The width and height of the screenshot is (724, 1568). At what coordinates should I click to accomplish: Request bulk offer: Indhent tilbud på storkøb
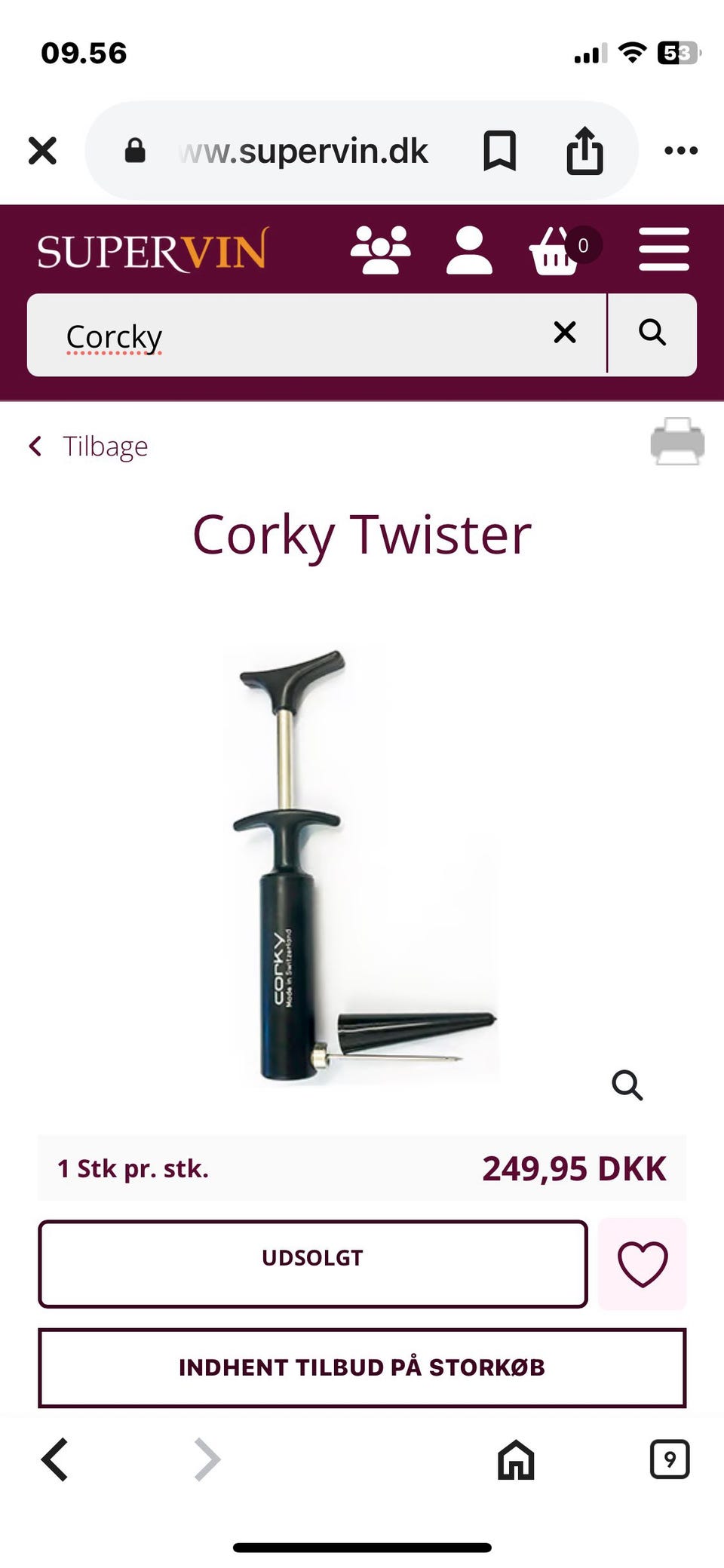point(362,1367)
